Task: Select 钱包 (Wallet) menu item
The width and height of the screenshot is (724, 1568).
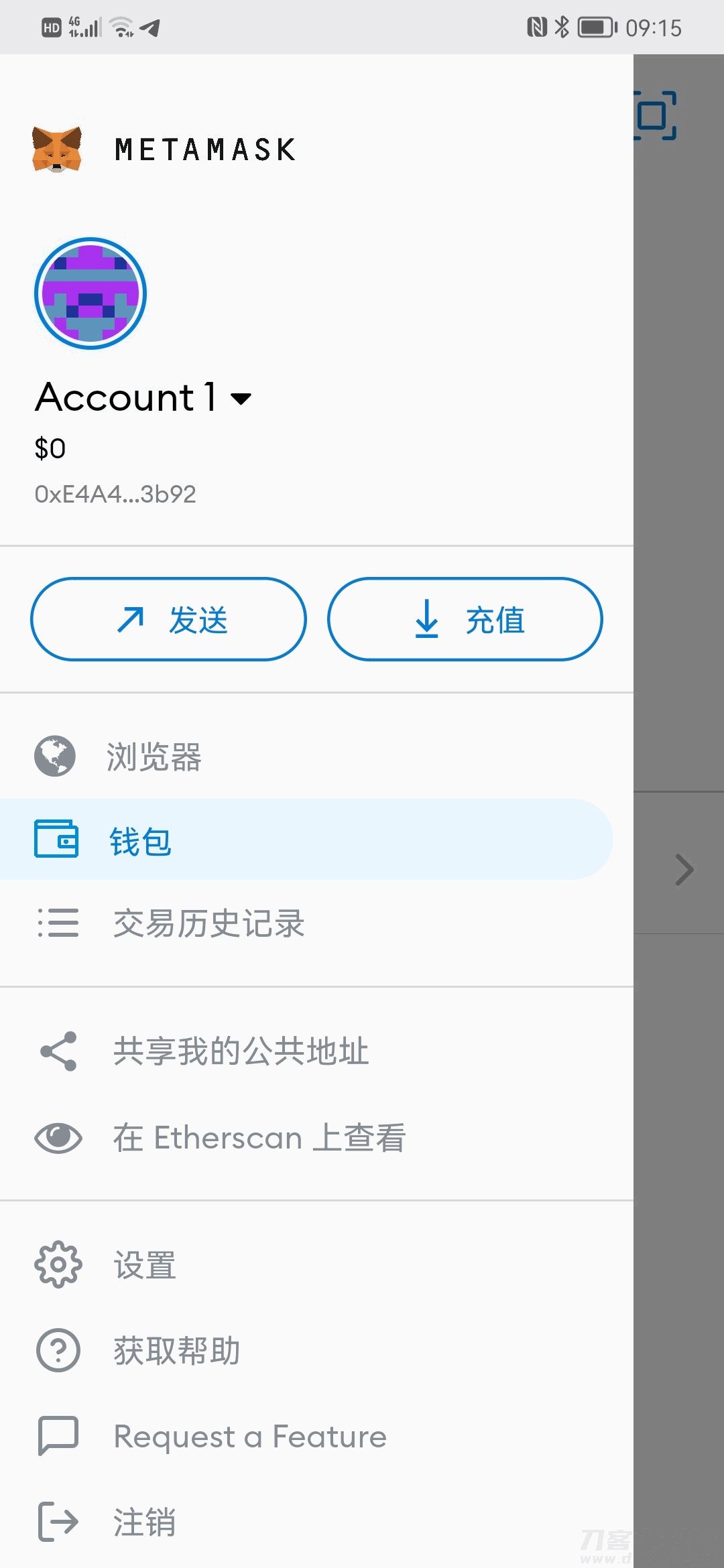Action: coord(141,840)
